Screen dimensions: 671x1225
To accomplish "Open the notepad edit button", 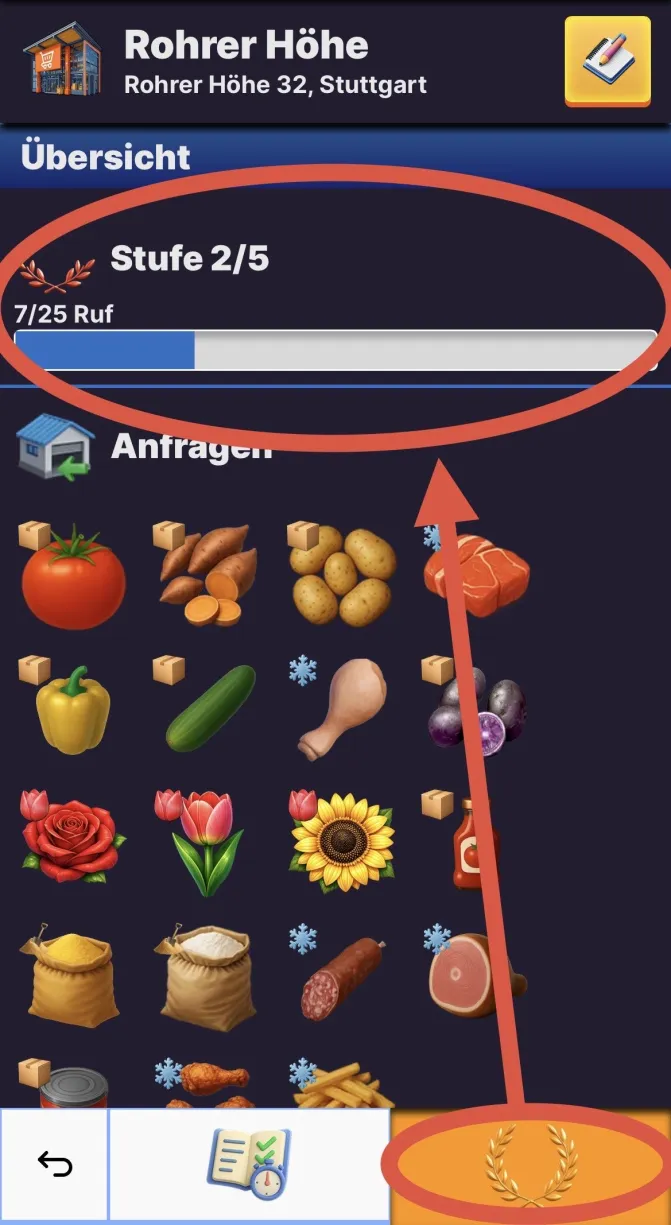I will click(x=607, y=61).
